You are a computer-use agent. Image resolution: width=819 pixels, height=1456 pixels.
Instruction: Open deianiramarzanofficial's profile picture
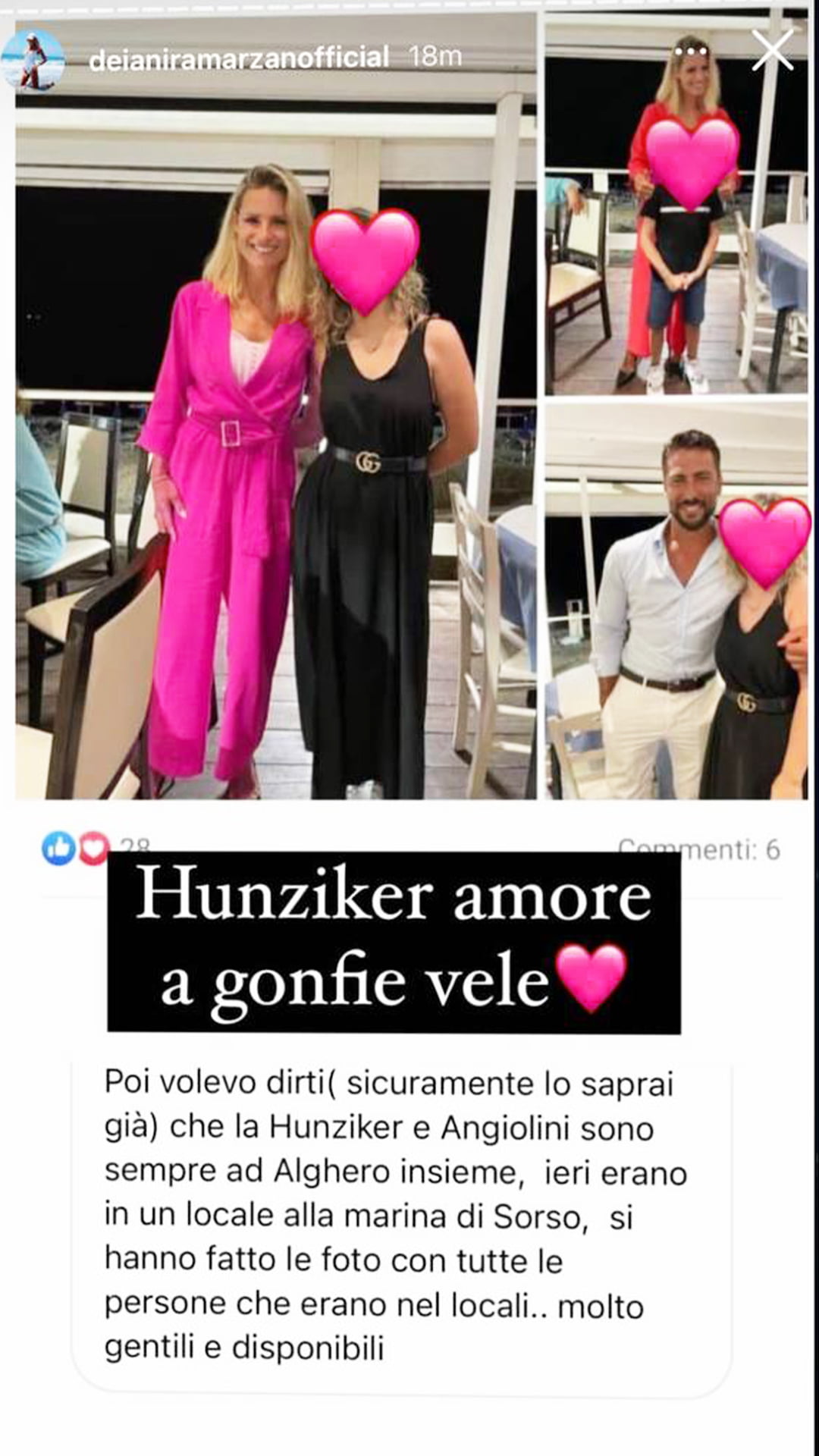[x=33, y=61]
